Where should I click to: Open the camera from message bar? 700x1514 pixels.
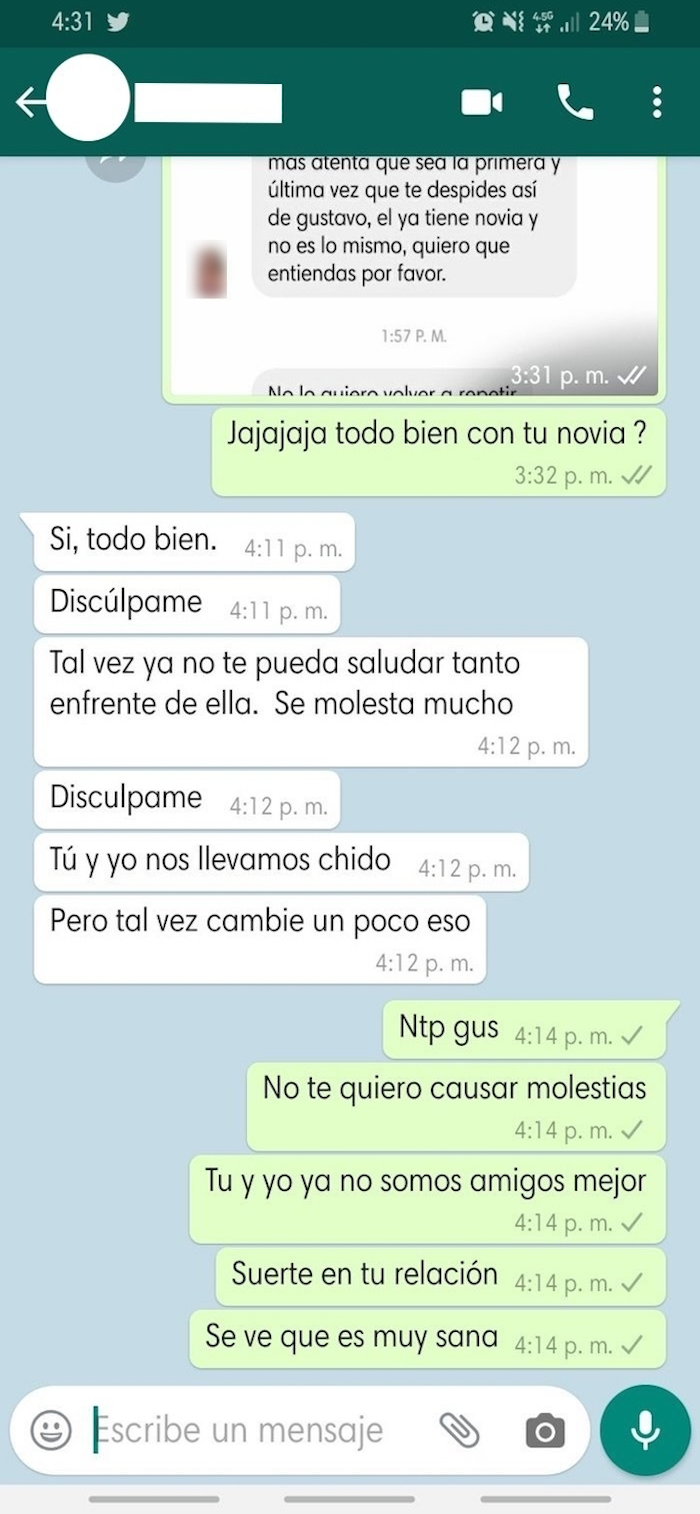[x=545, y=1432]
